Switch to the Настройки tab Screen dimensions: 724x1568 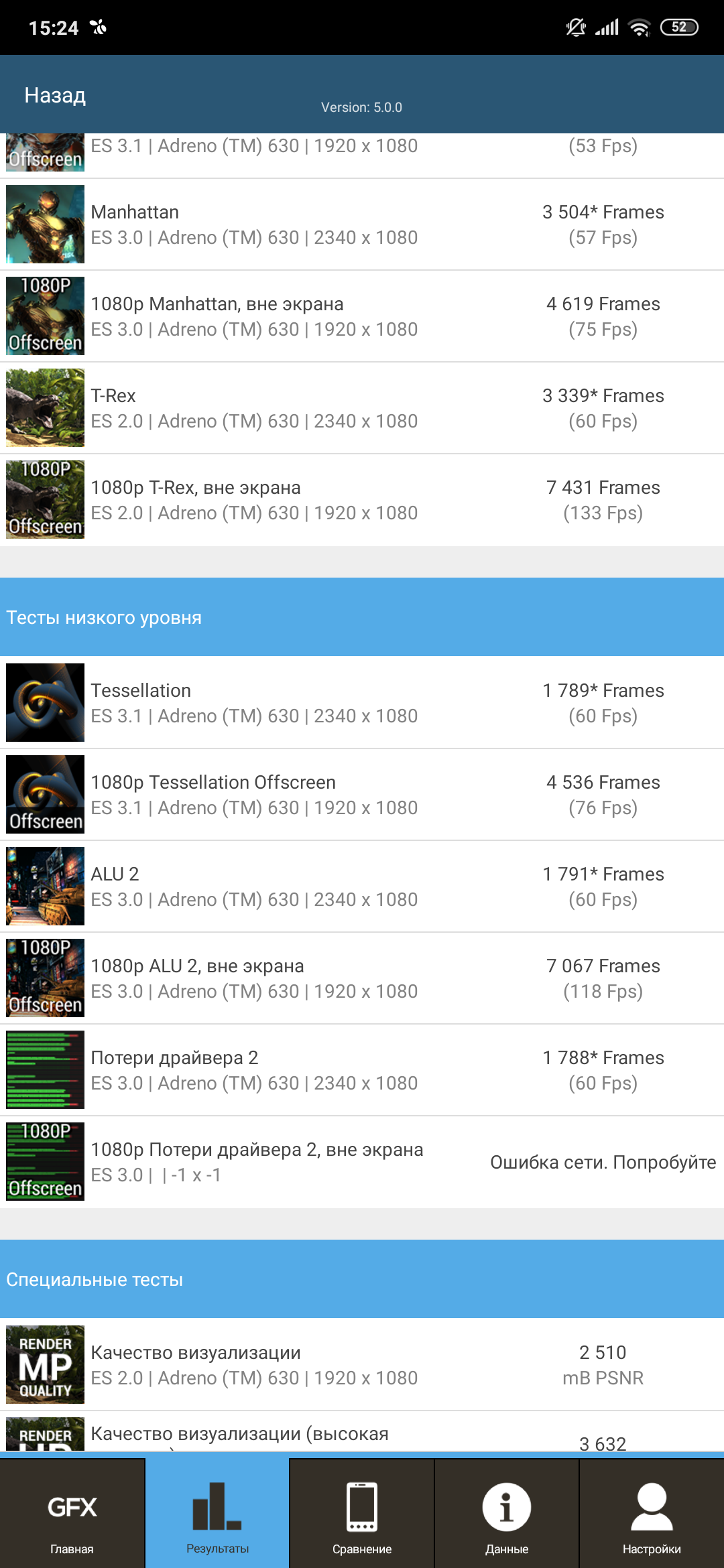click(x=652, y=1514)
